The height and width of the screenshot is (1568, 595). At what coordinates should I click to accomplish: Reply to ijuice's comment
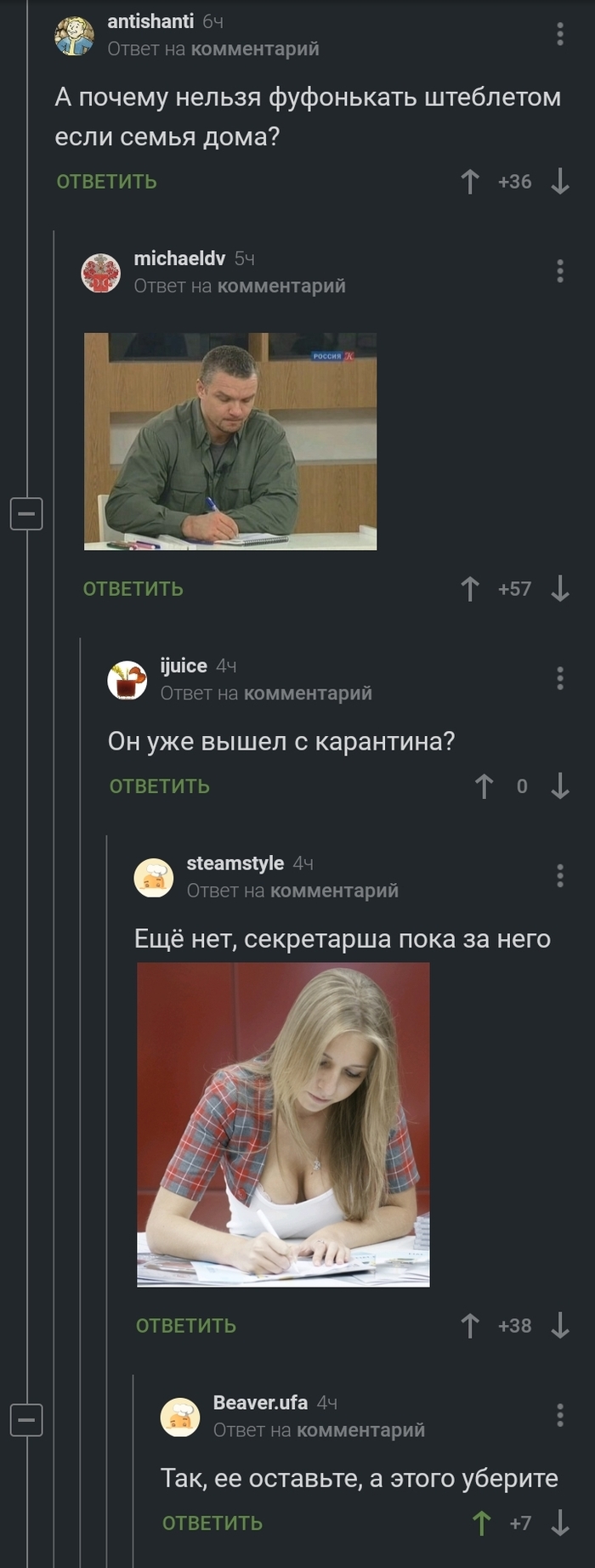click(160, 786)
